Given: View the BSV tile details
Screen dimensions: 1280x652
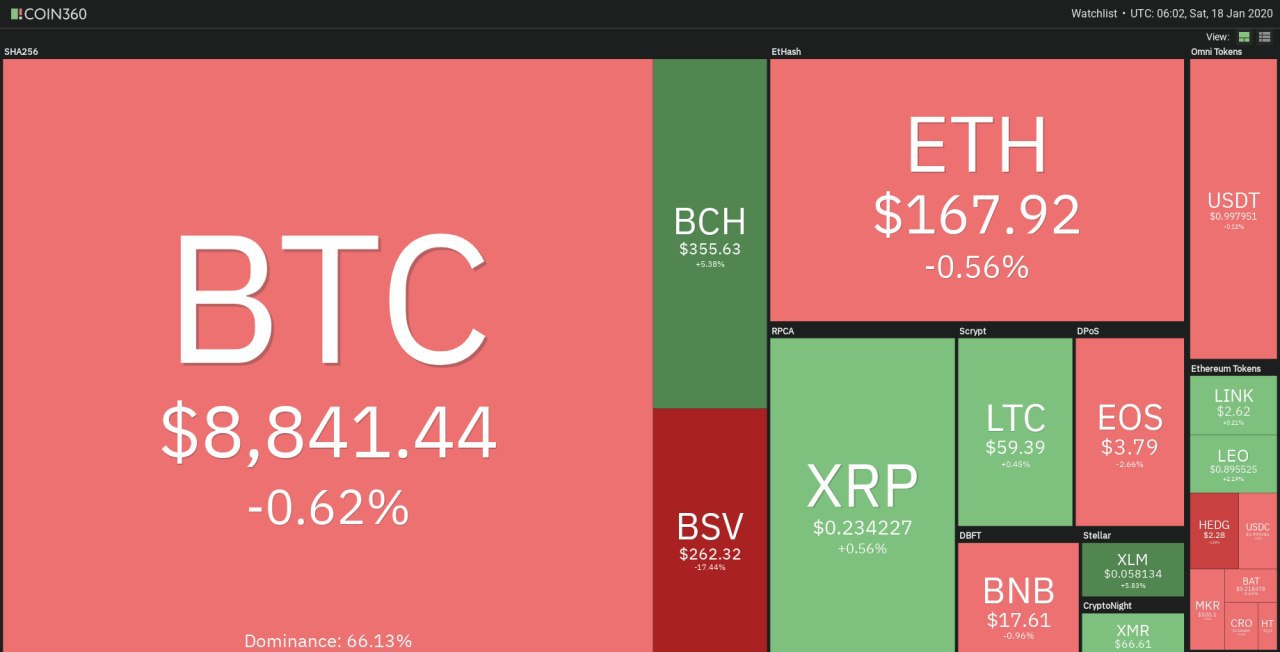Looking at the screenshot, I should pyautogui.click(x=709, y=530).
